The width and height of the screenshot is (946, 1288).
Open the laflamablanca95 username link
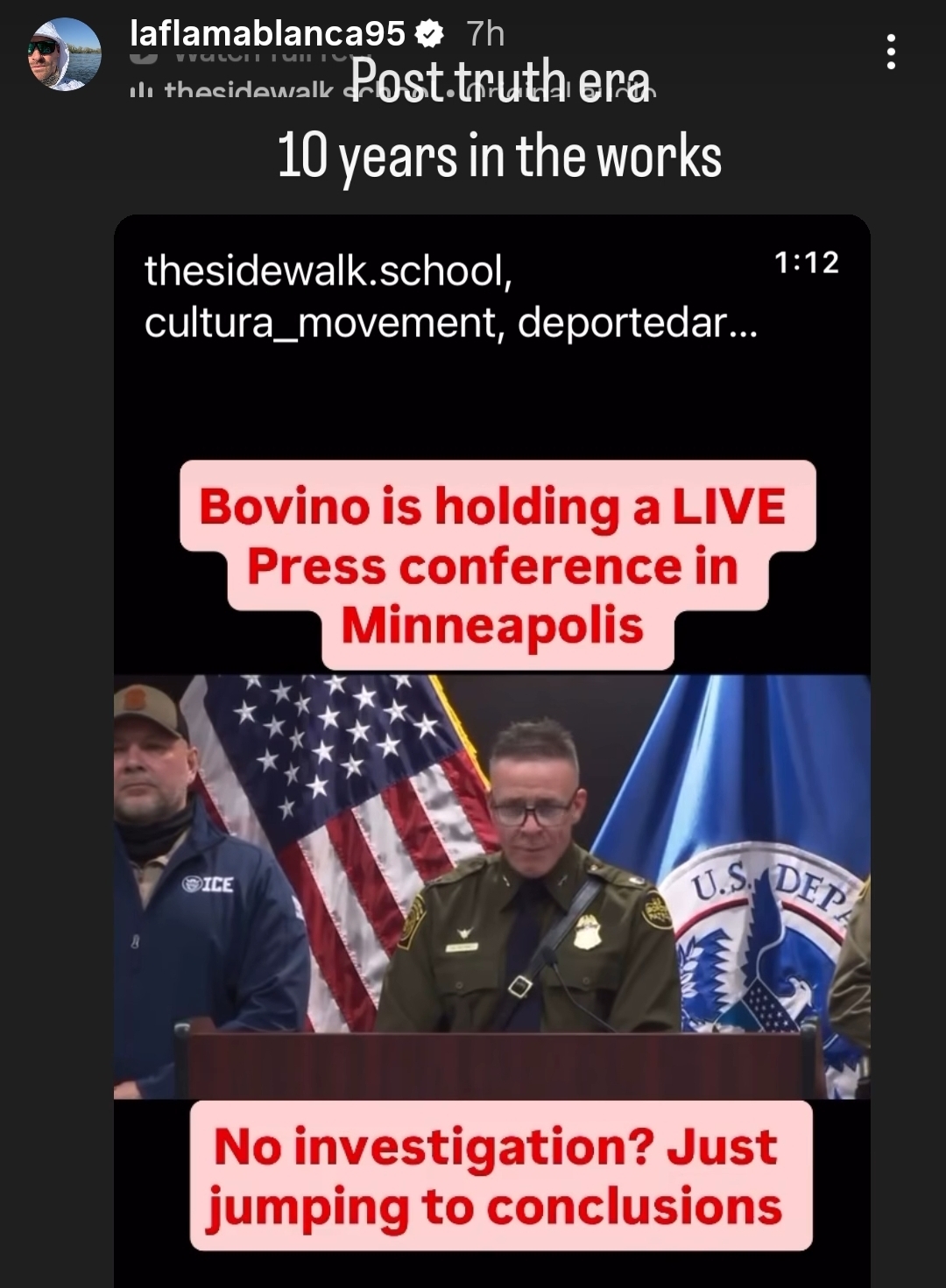[x=267, y=33]
